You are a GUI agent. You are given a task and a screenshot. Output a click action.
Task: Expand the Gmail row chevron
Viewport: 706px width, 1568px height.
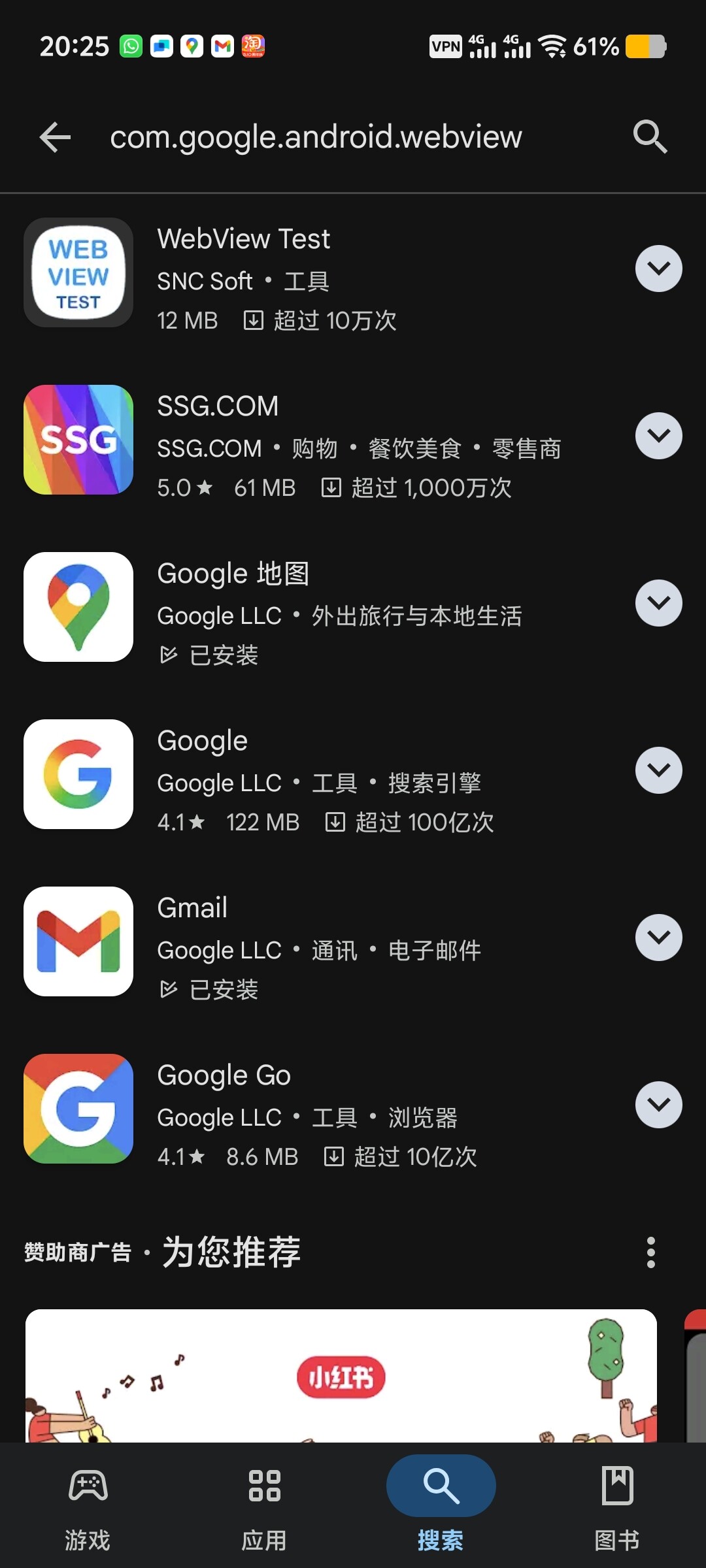pyautogui.click(x=659, y=938)
